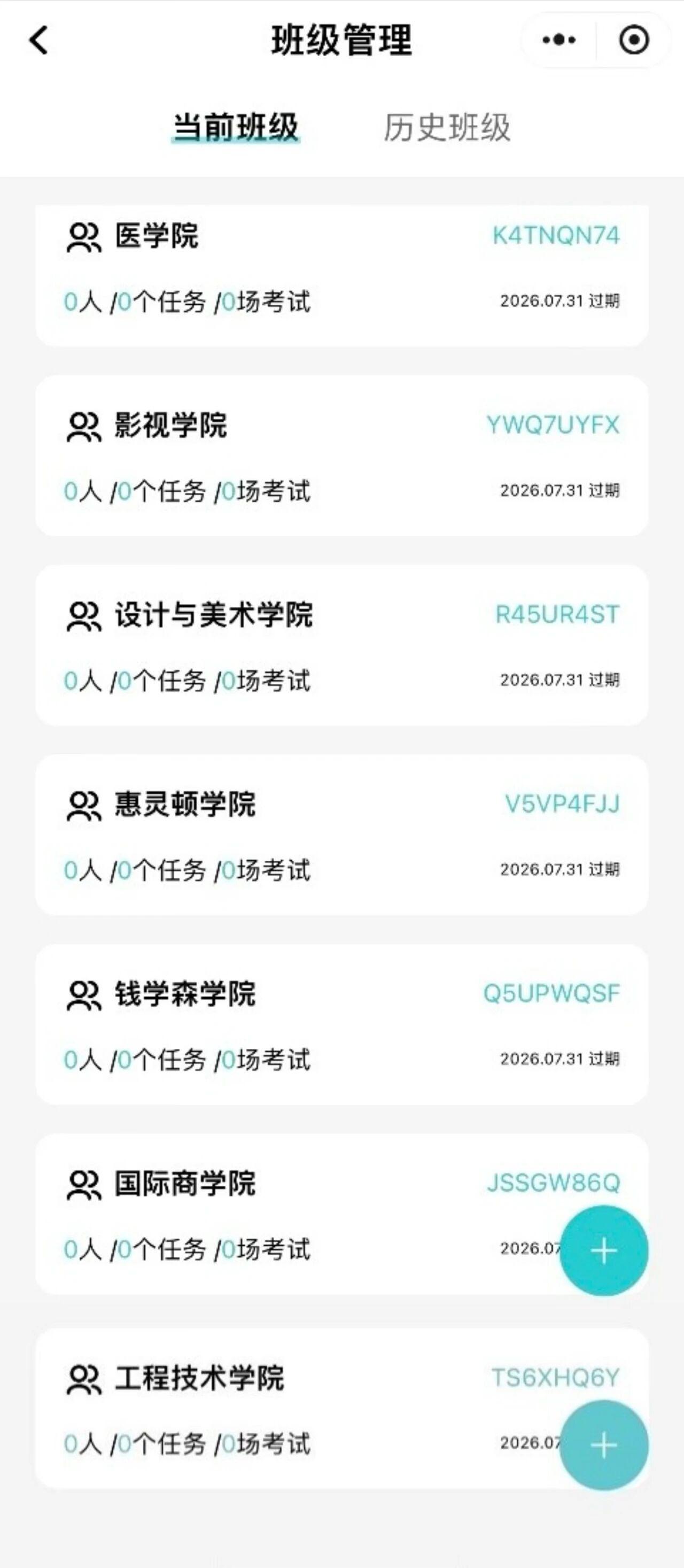Viewport: 684px width, 1568px height.
Task: Add a new class with plus button
Action: point(604,1251)
